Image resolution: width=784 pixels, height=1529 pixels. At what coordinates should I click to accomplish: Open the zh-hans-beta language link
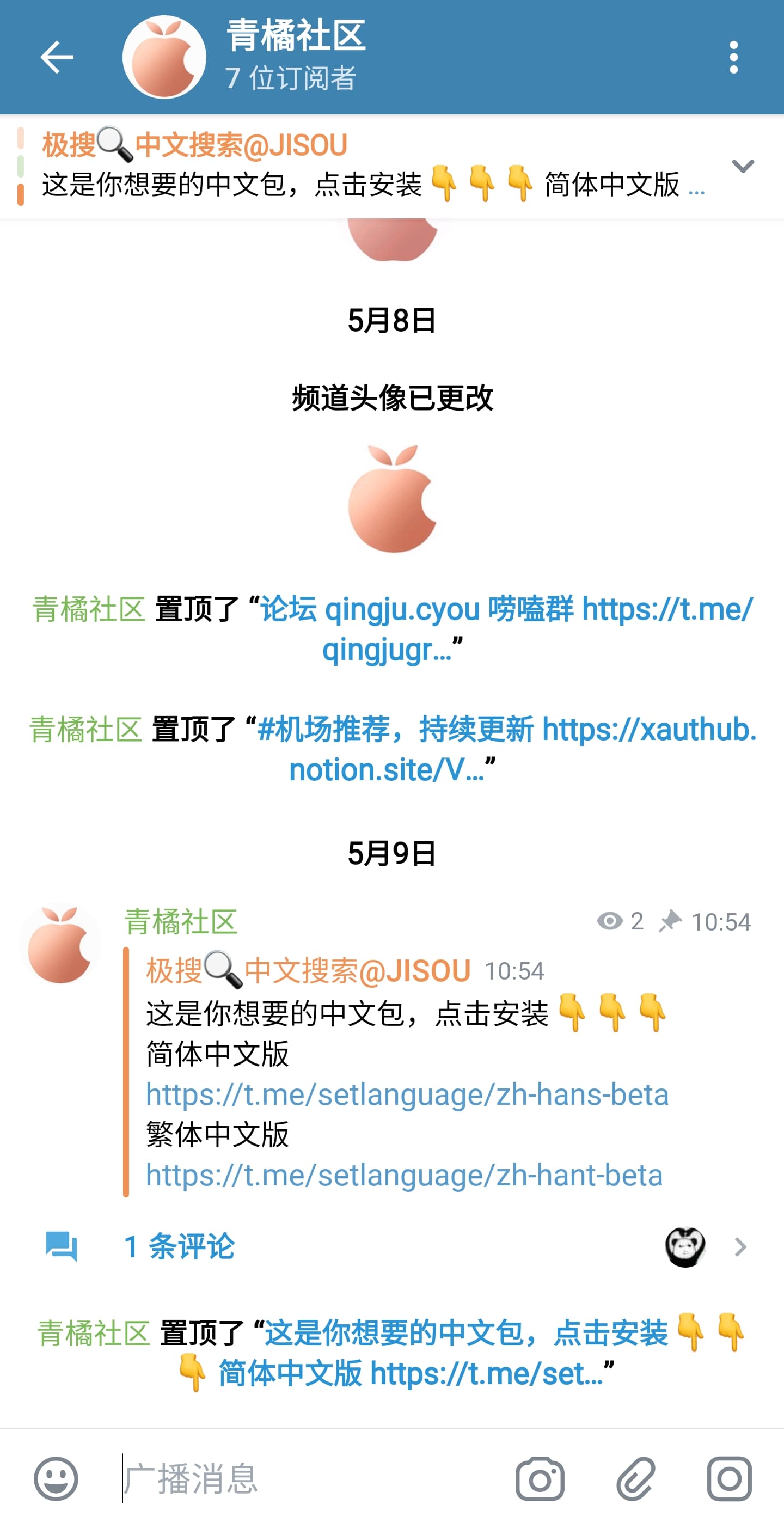(x=407, y=1094)
